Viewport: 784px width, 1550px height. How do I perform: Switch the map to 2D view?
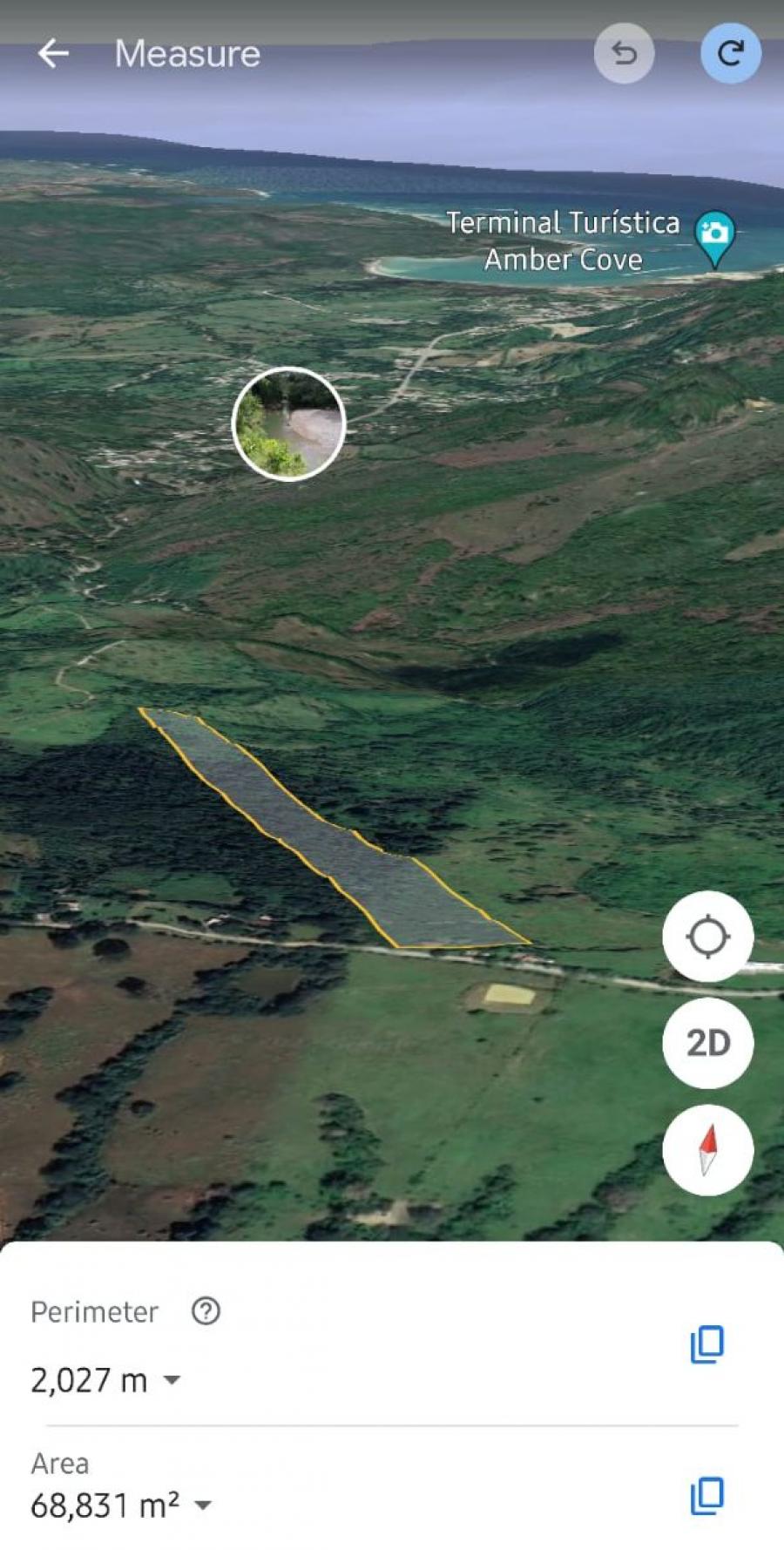pyautogui.click(x=707, y=1043)
